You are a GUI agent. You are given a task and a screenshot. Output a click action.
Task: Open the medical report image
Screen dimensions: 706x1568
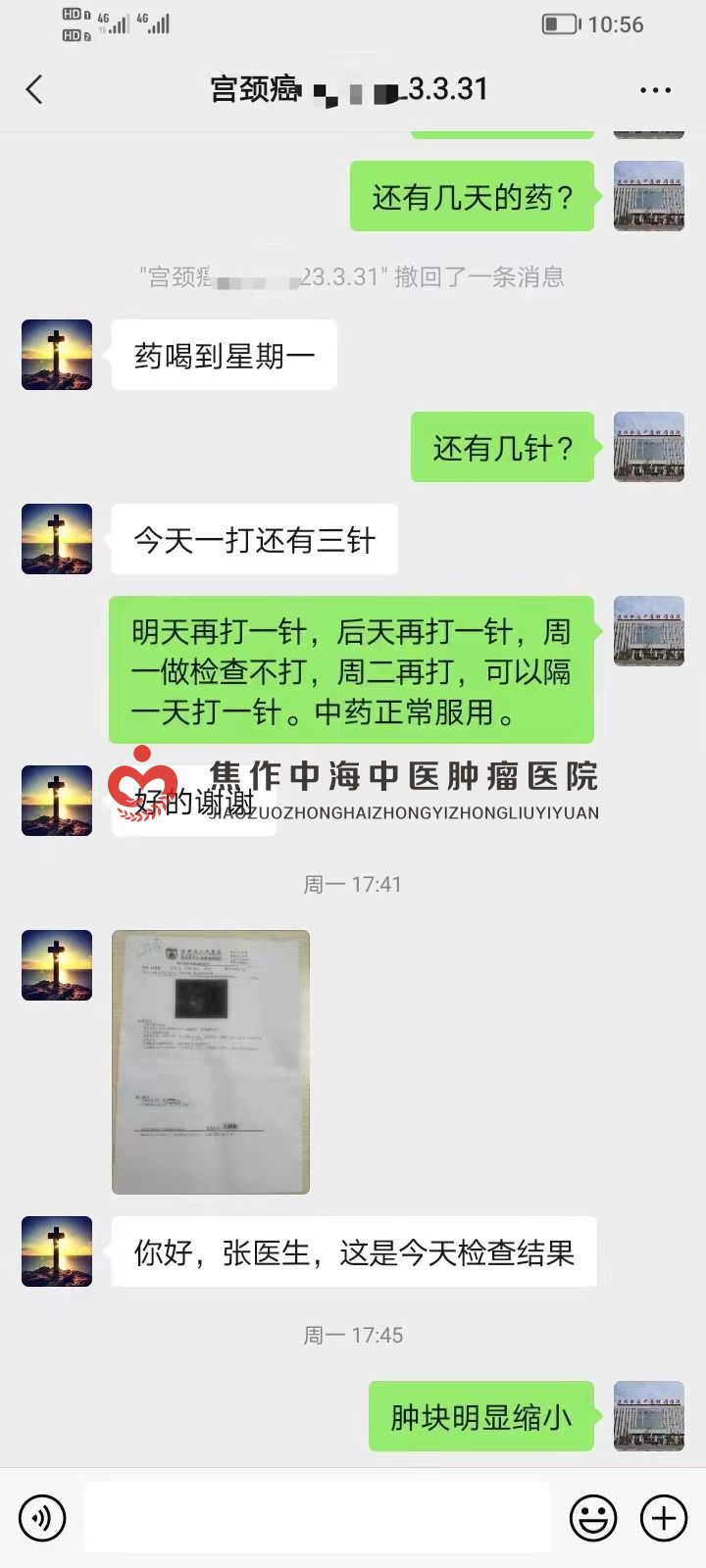pos(211,1061)
